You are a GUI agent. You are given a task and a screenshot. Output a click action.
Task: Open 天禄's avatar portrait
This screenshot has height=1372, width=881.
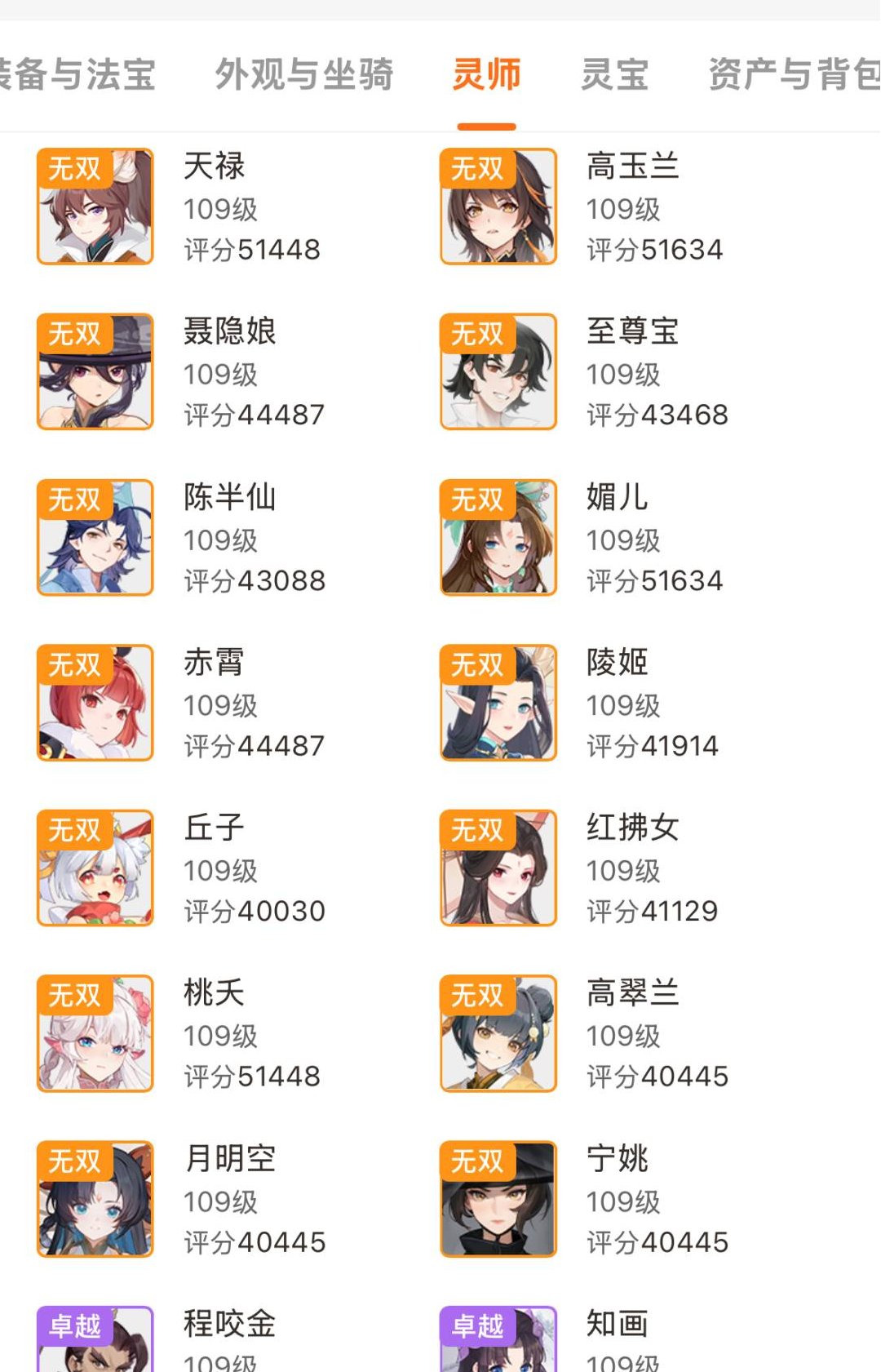click(x=95, y=206)
